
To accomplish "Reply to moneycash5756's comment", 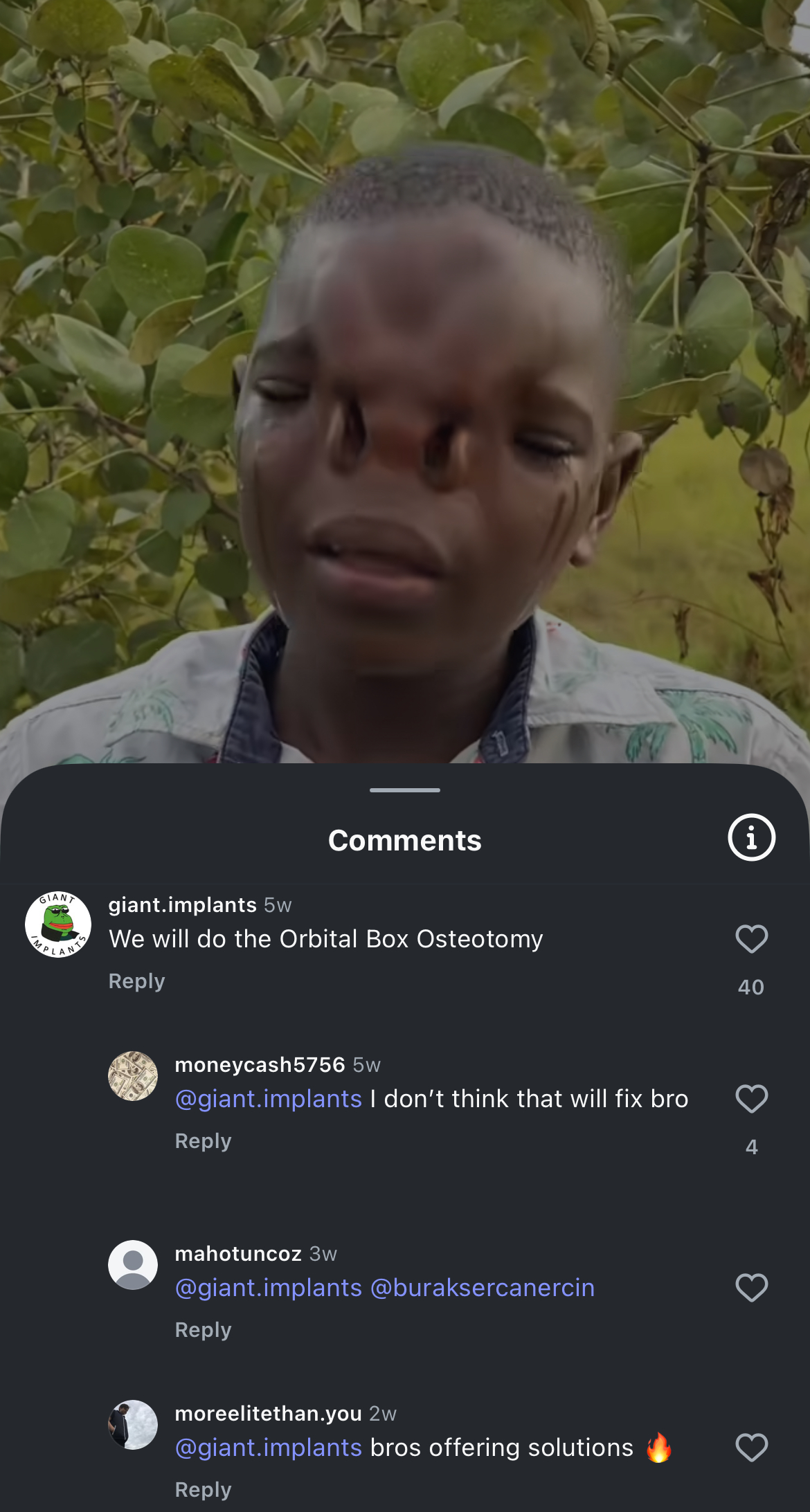I will (203, 1141).
